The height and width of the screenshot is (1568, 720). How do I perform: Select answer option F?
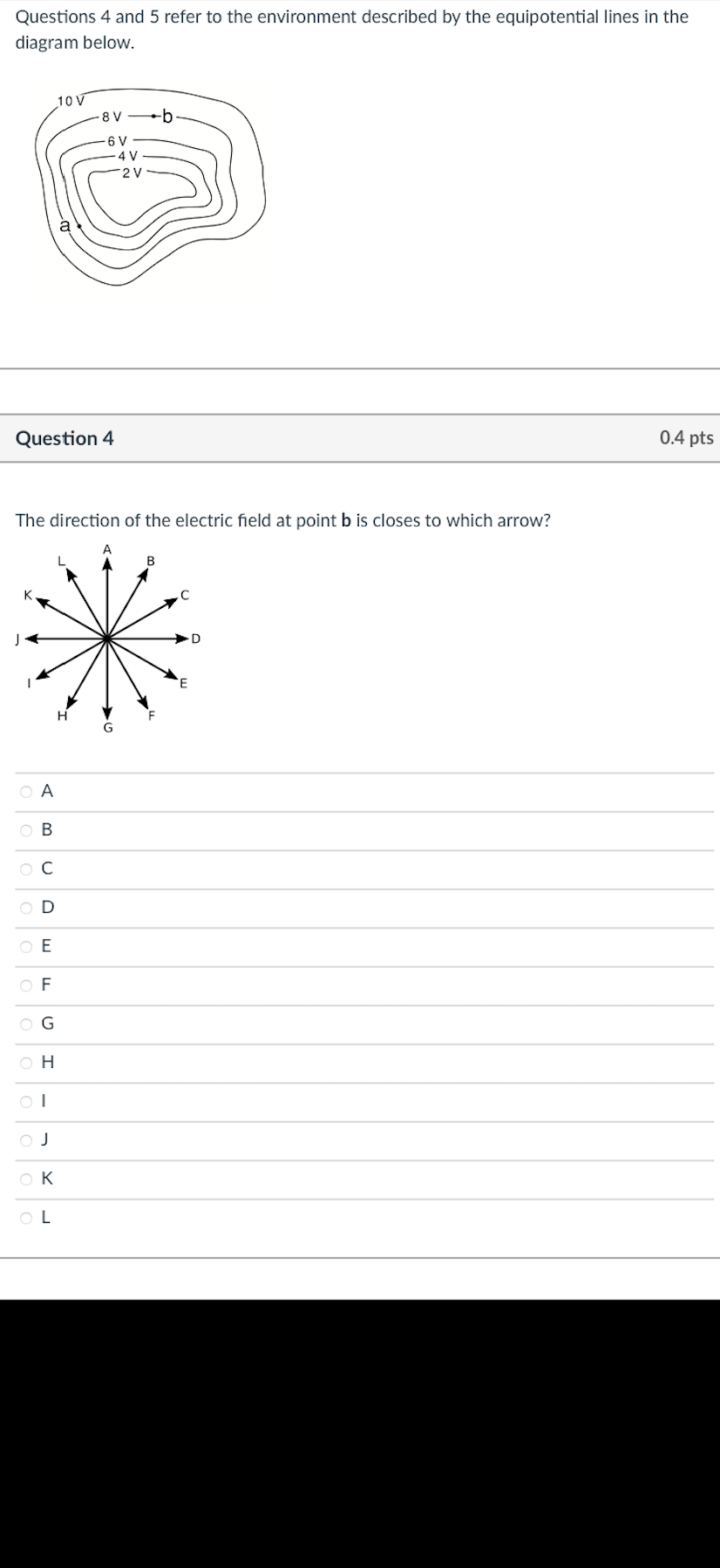coord(24,984)
